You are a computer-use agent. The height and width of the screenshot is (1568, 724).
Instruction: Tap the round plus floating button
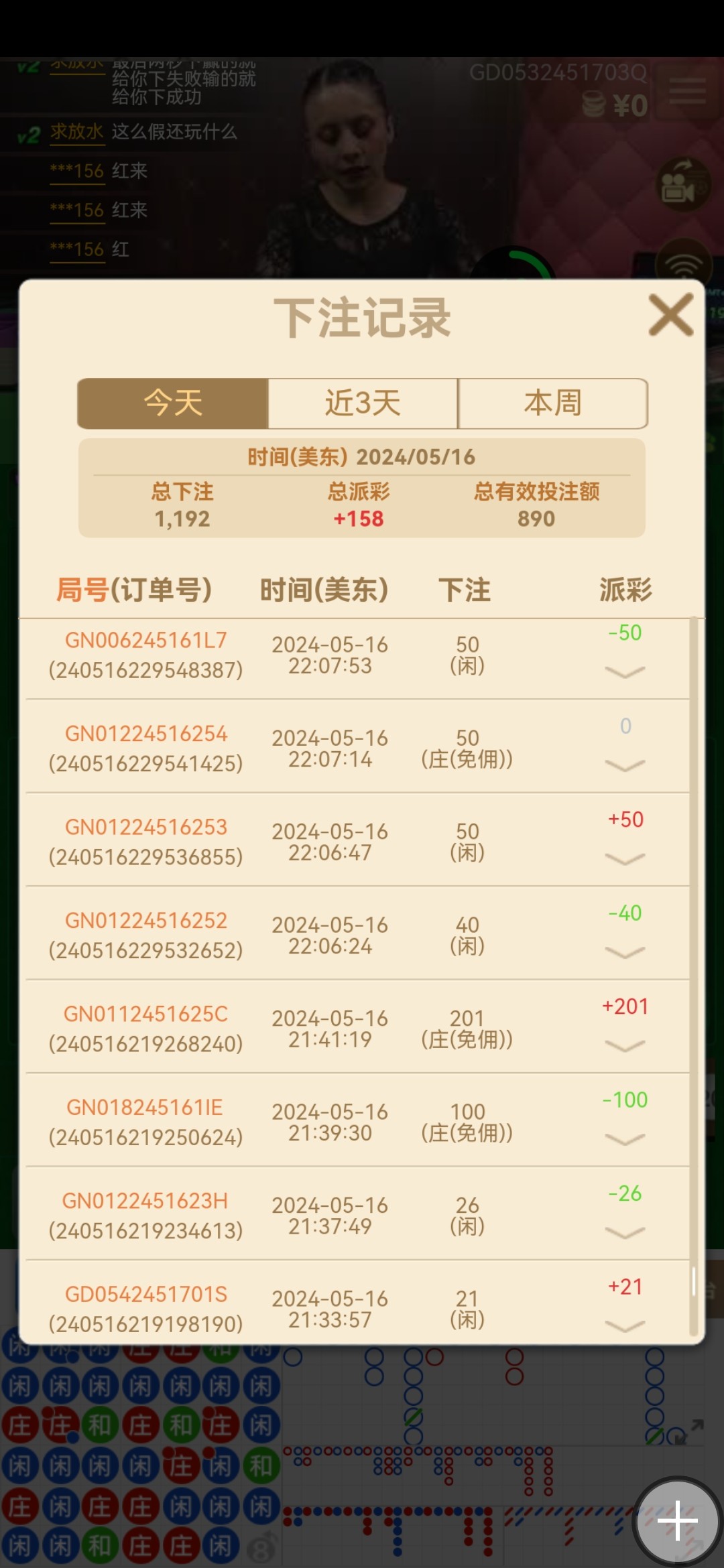[677, 1520]
